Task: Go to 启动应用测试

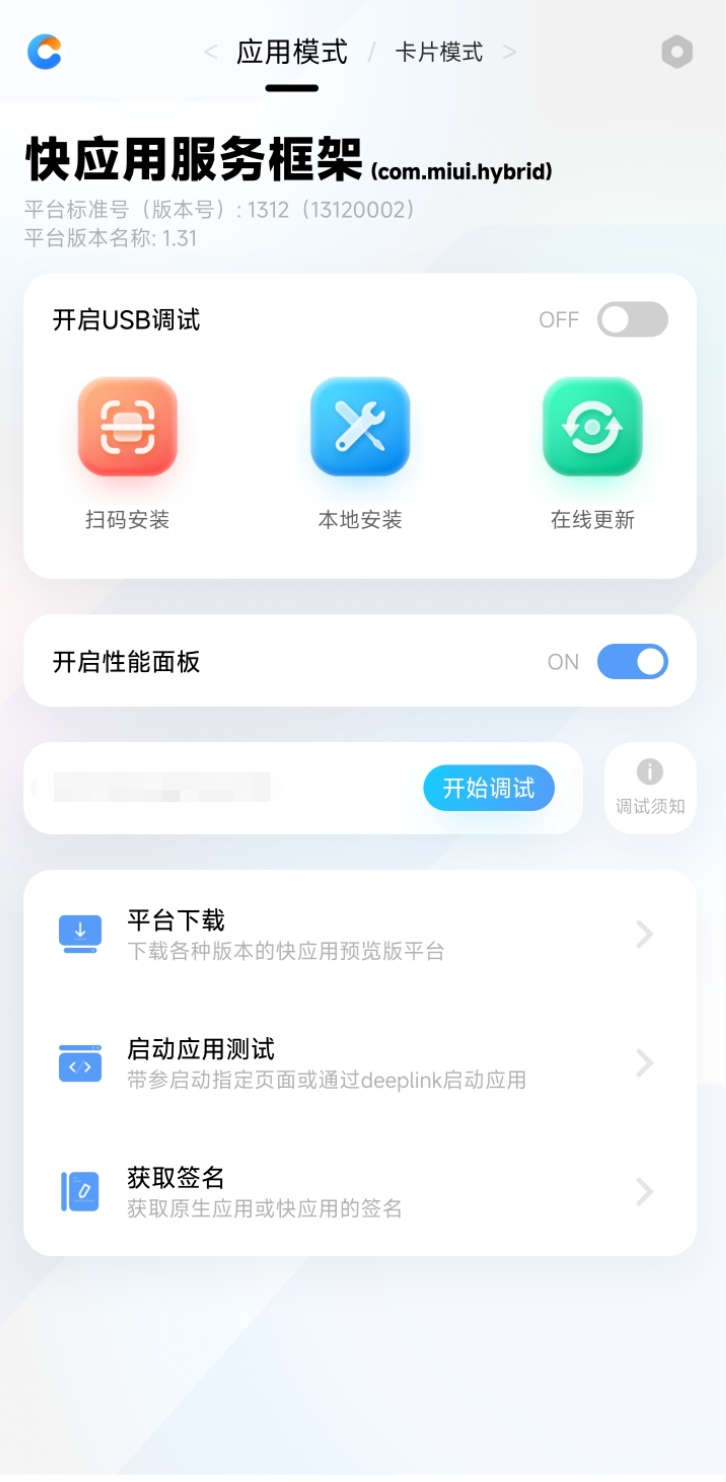Action: pos(360,1063)
